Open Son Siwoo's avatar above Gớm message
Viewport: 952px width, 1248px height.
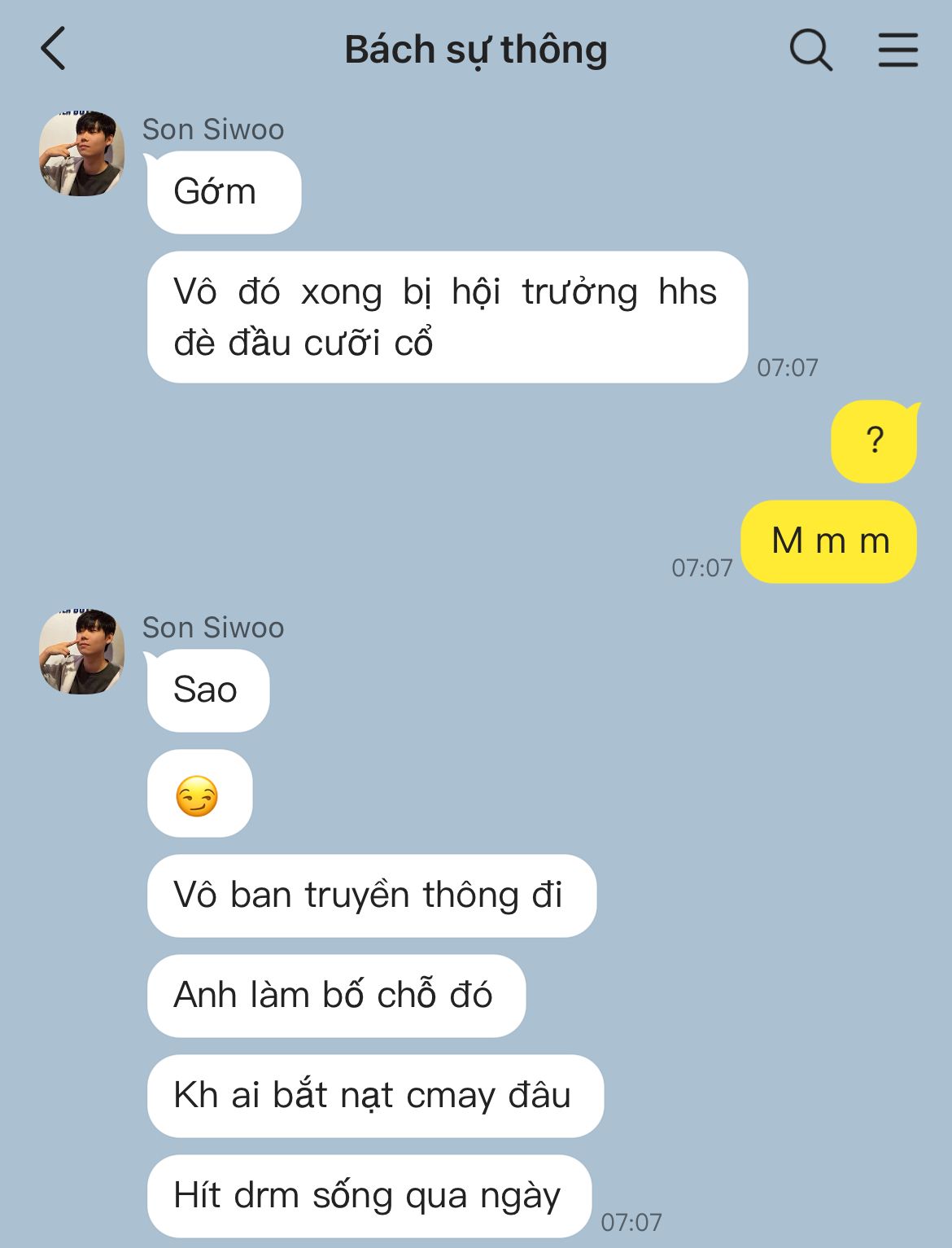81,154
